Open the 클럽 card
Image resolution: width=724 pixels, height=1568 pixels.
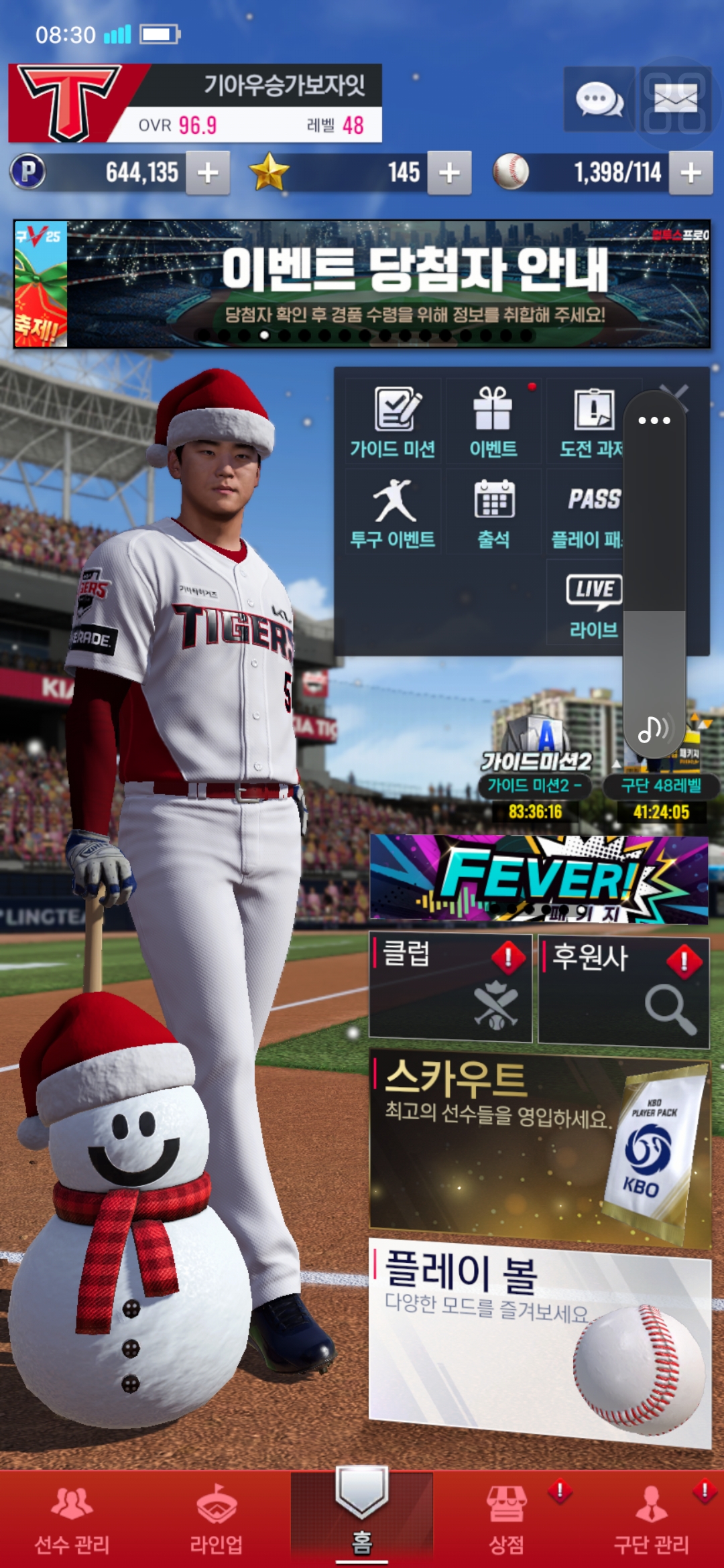(450, 988)
